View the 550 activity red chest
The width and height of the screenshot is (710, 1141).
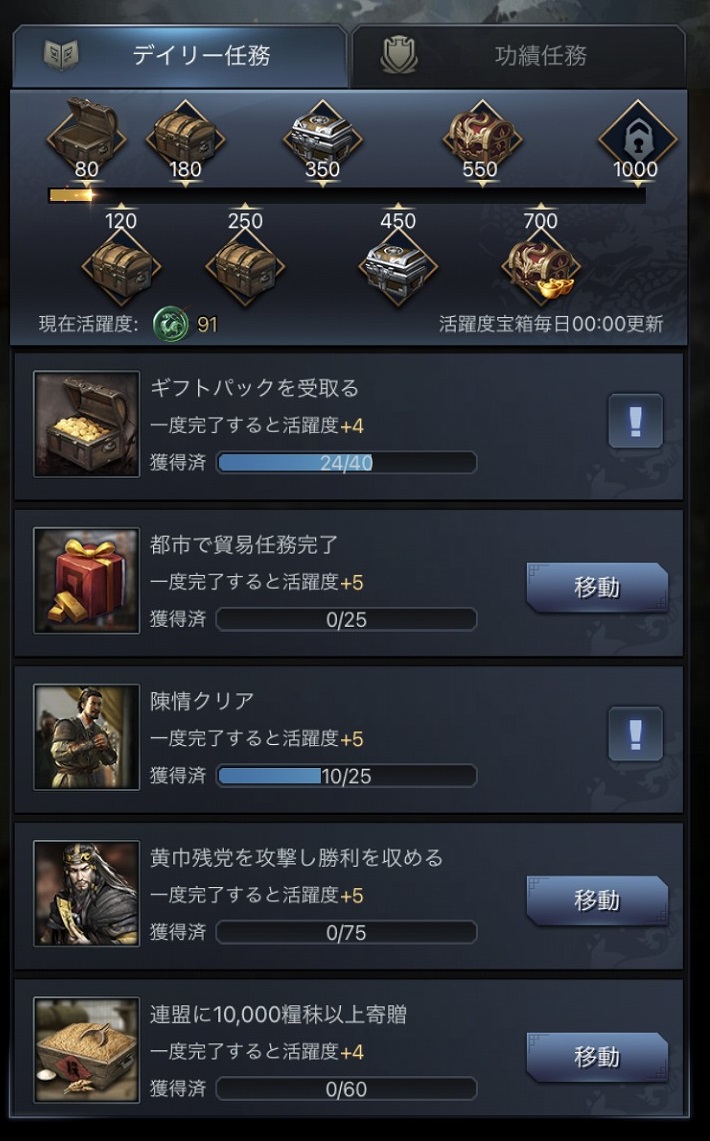pyautogui.click(x=482, y=136)
